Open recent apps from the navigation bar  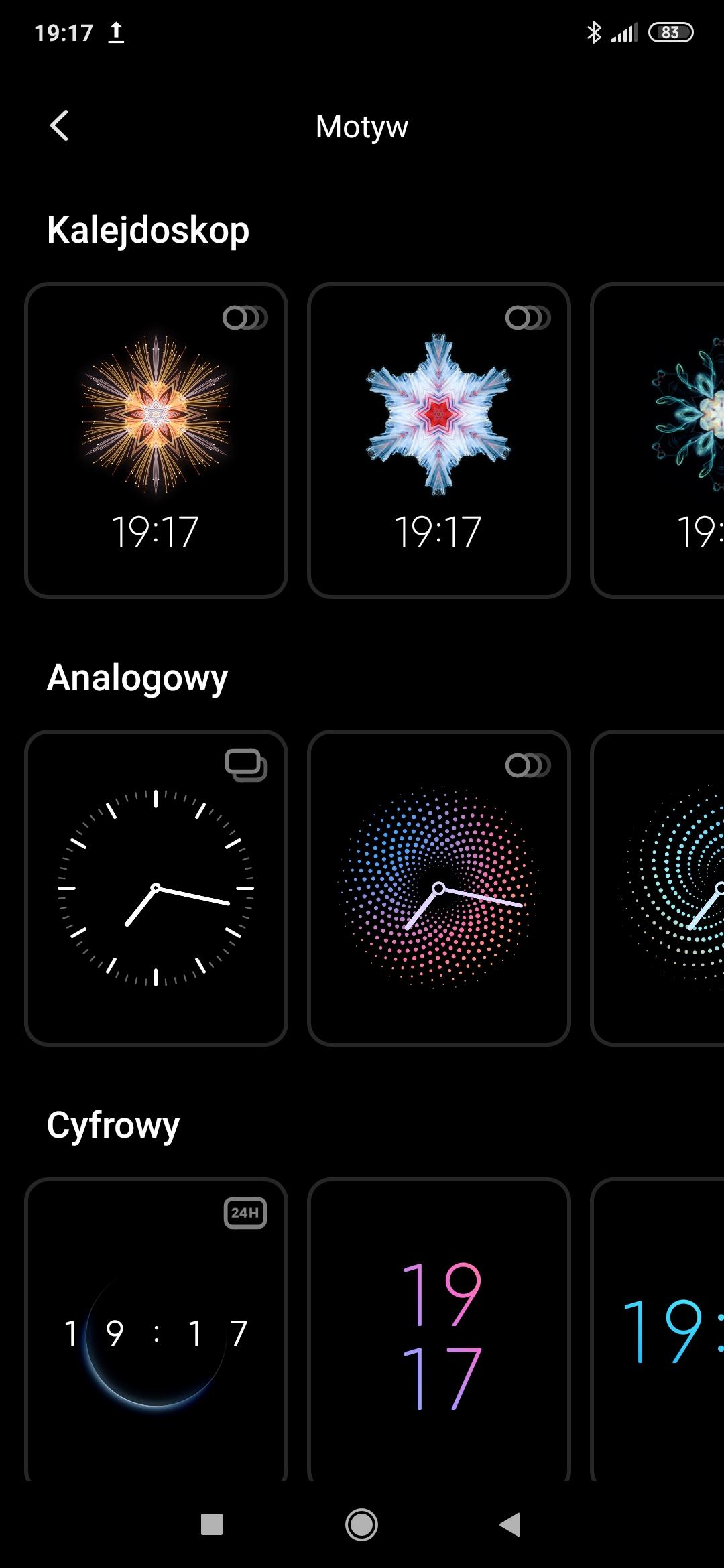pos(212,1524)
